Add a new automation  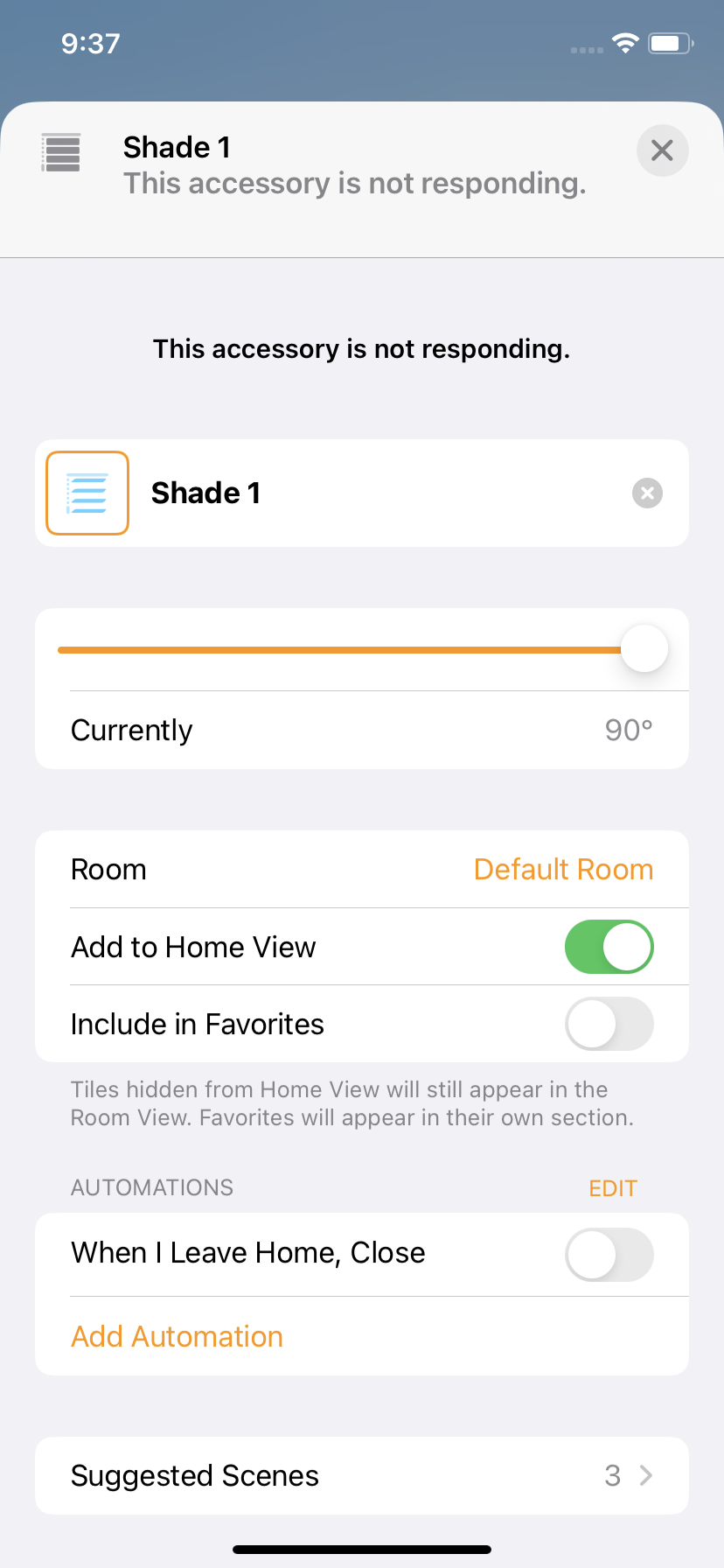[178, 1337]
